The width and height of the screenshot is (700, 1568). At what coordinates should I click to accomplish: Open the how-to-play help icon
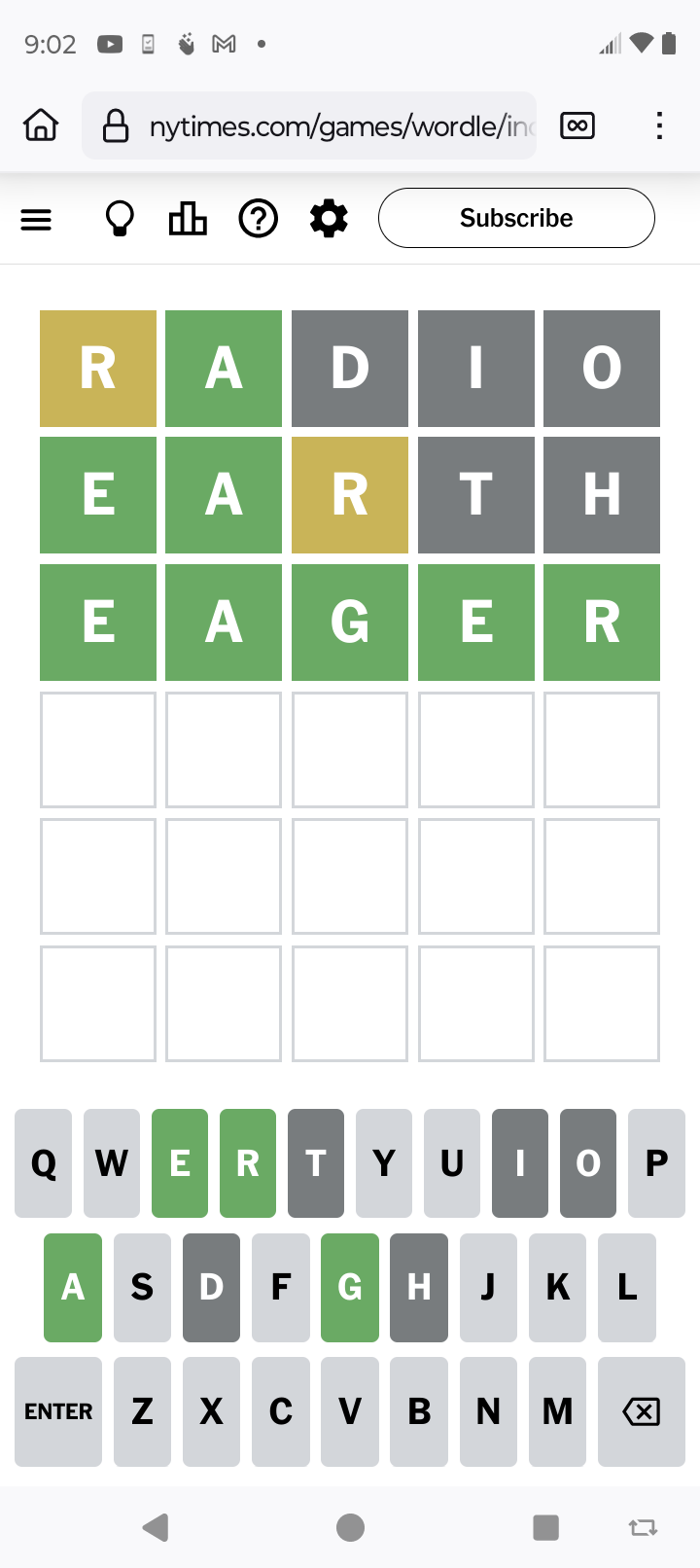coord(259,219)
